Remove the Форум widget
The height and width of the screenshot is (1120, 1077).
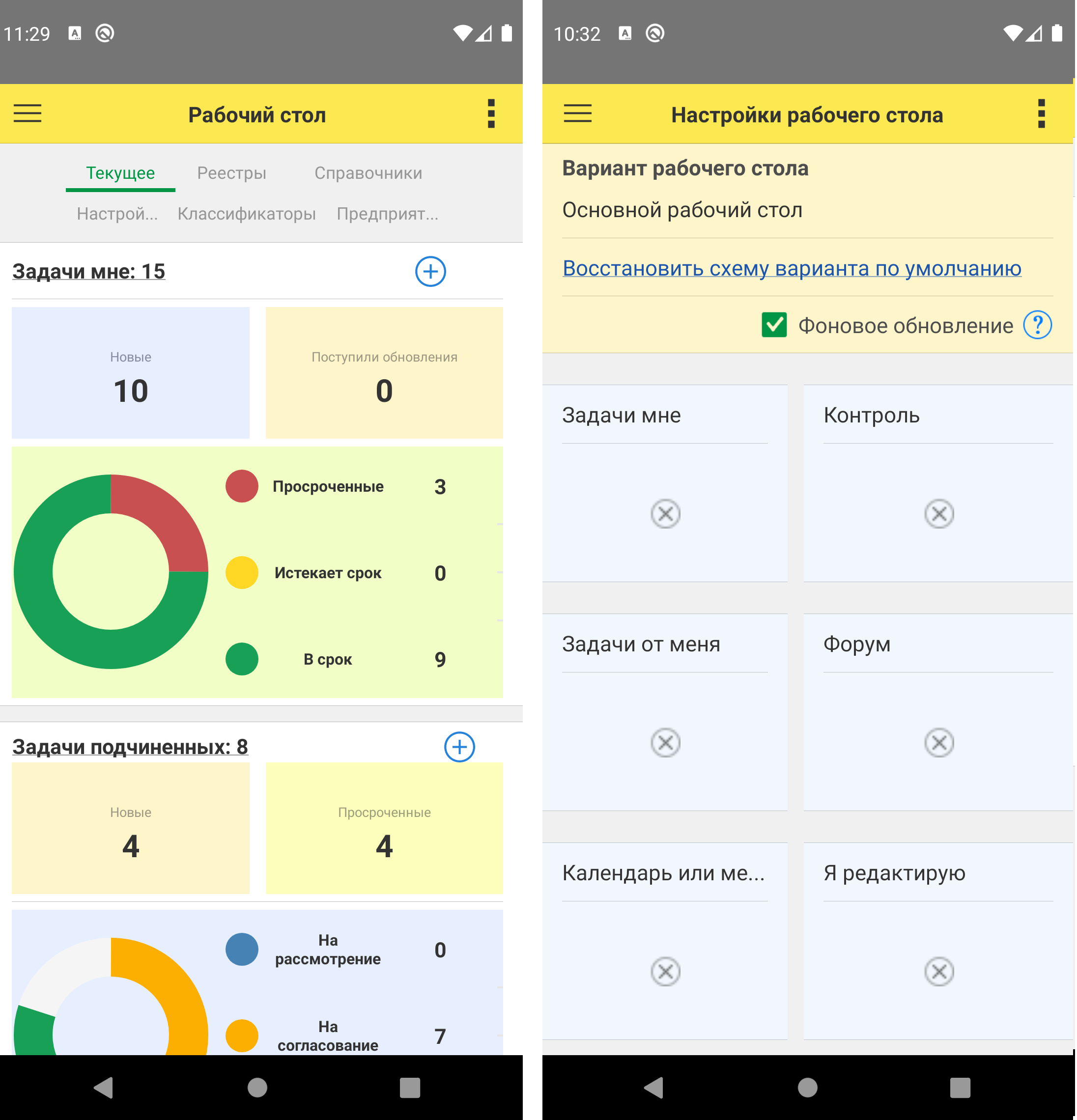coord(938,743)
